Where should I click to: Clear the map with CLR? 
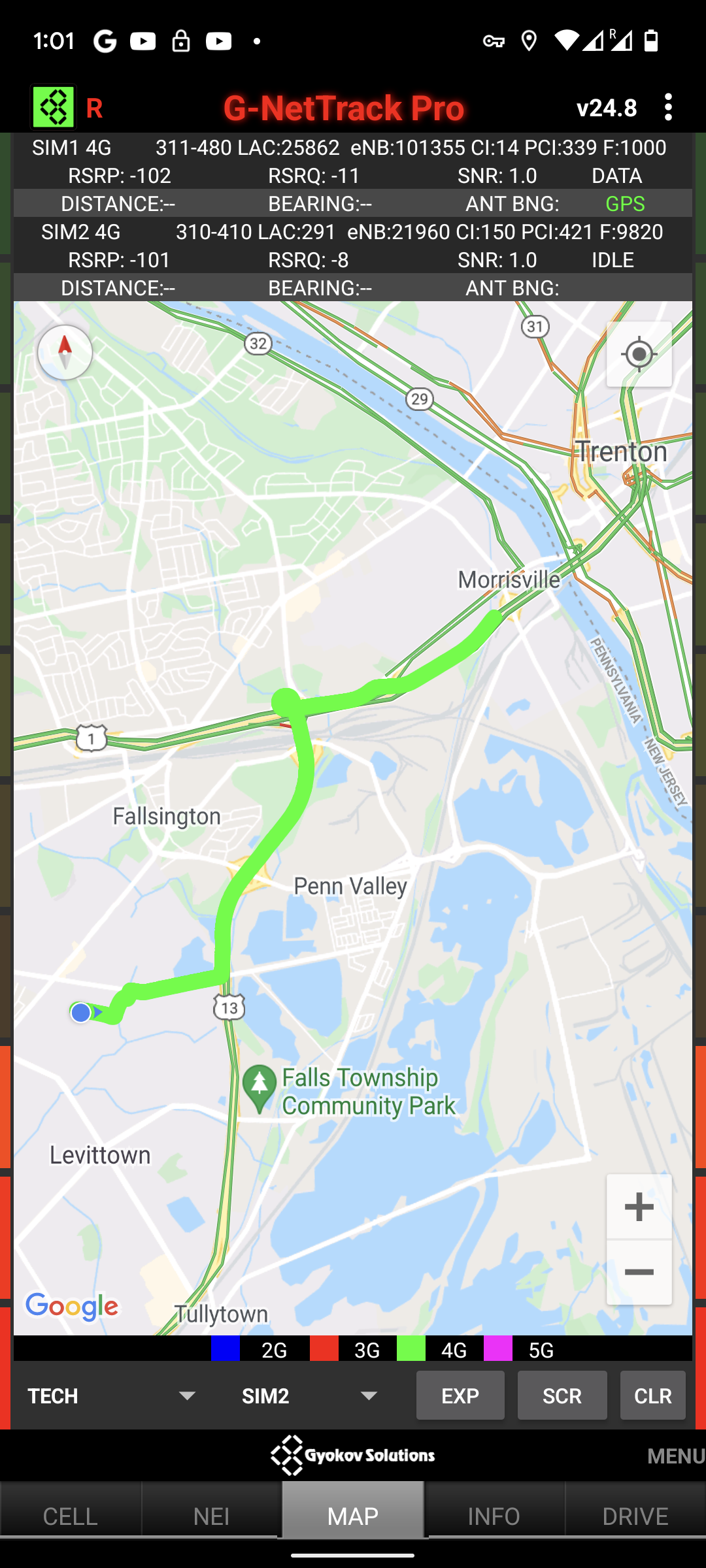652,1396
